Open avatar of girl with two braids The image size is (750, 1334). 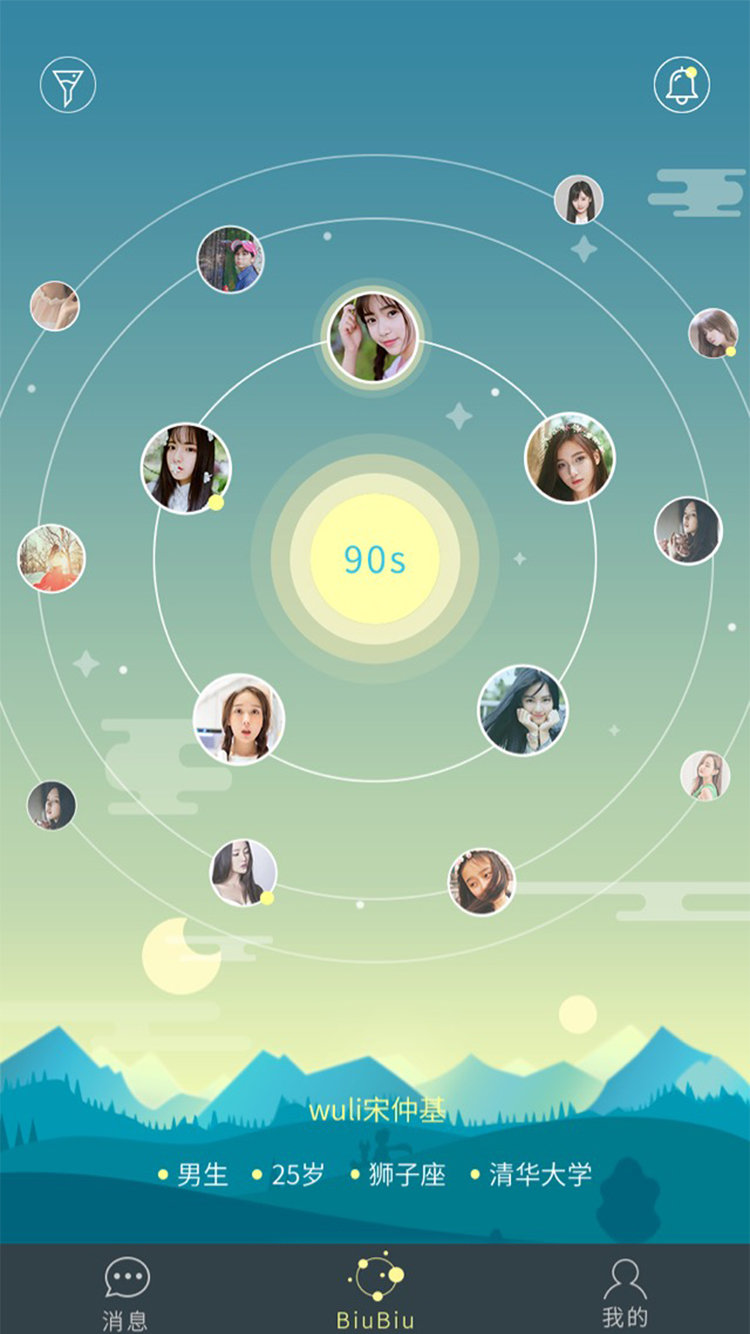click(239, 719)
